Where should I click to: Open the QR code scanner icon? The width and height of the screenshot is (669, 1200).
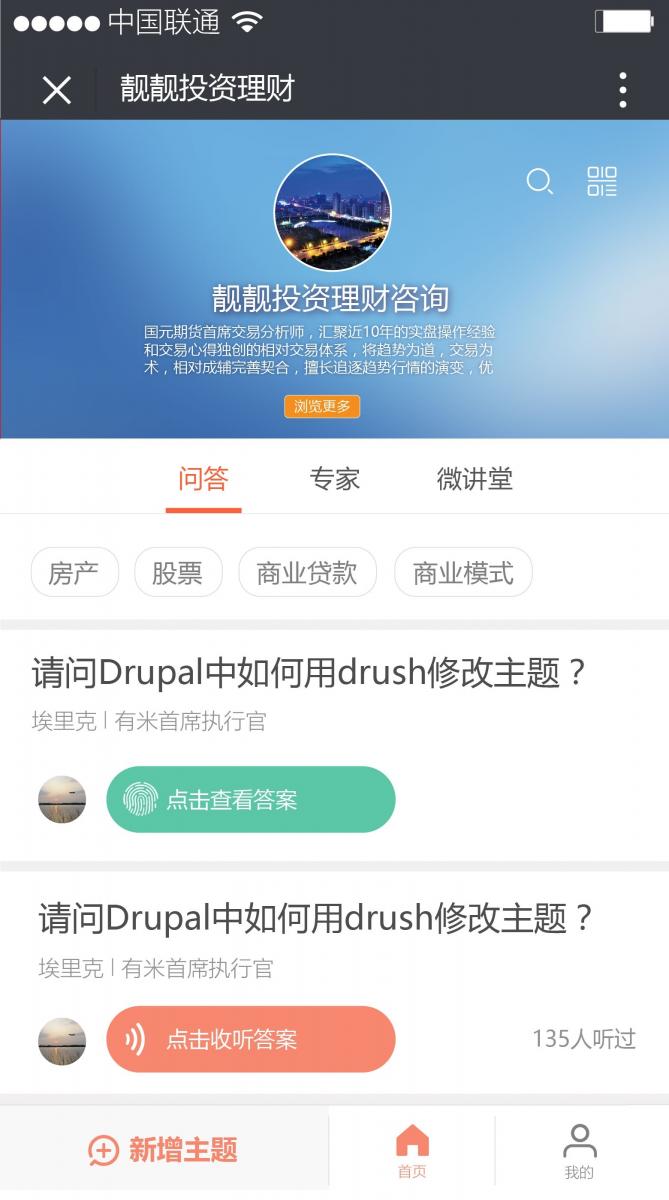(x=602, y=182)
